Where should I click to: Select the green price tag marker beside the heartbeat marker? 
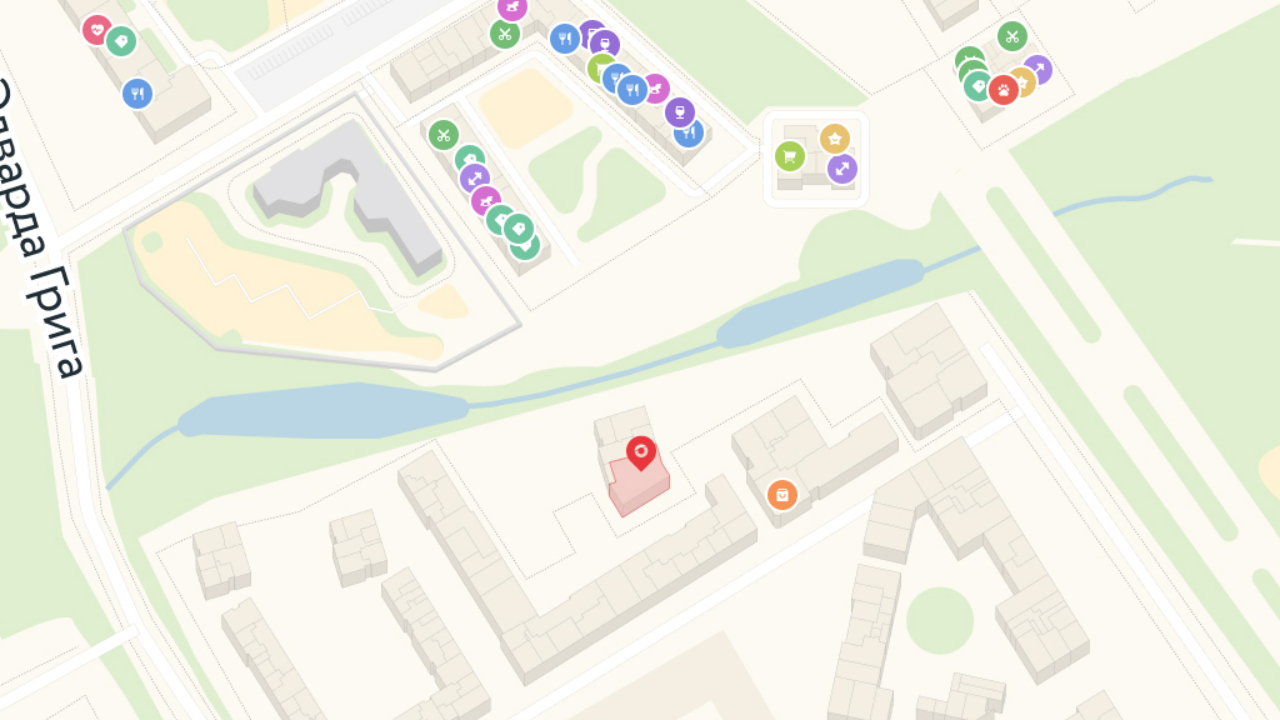pyautogui.click(x=121, y=41)
